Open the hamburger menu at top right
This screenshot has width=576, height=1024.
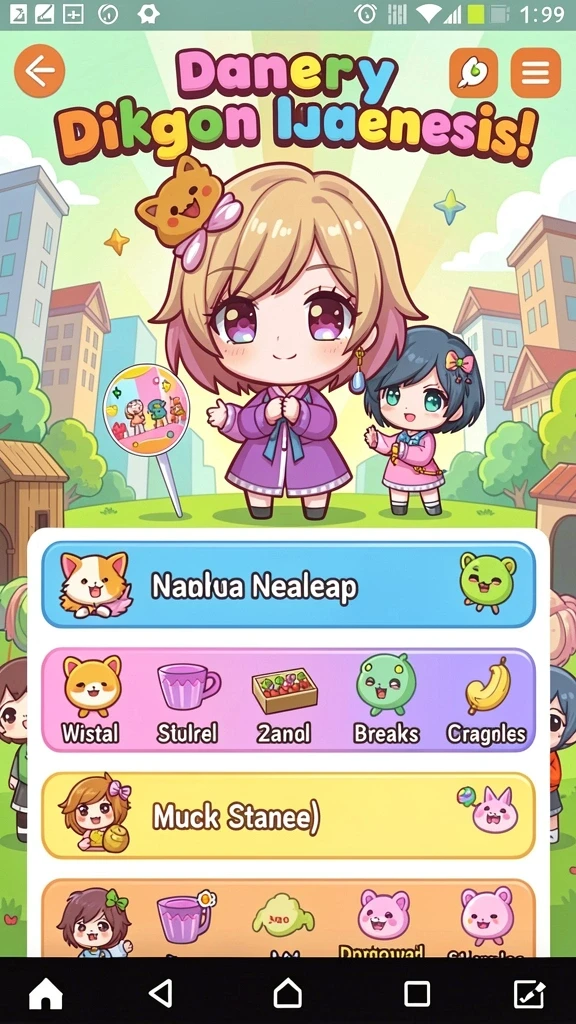tap(536, 72)
